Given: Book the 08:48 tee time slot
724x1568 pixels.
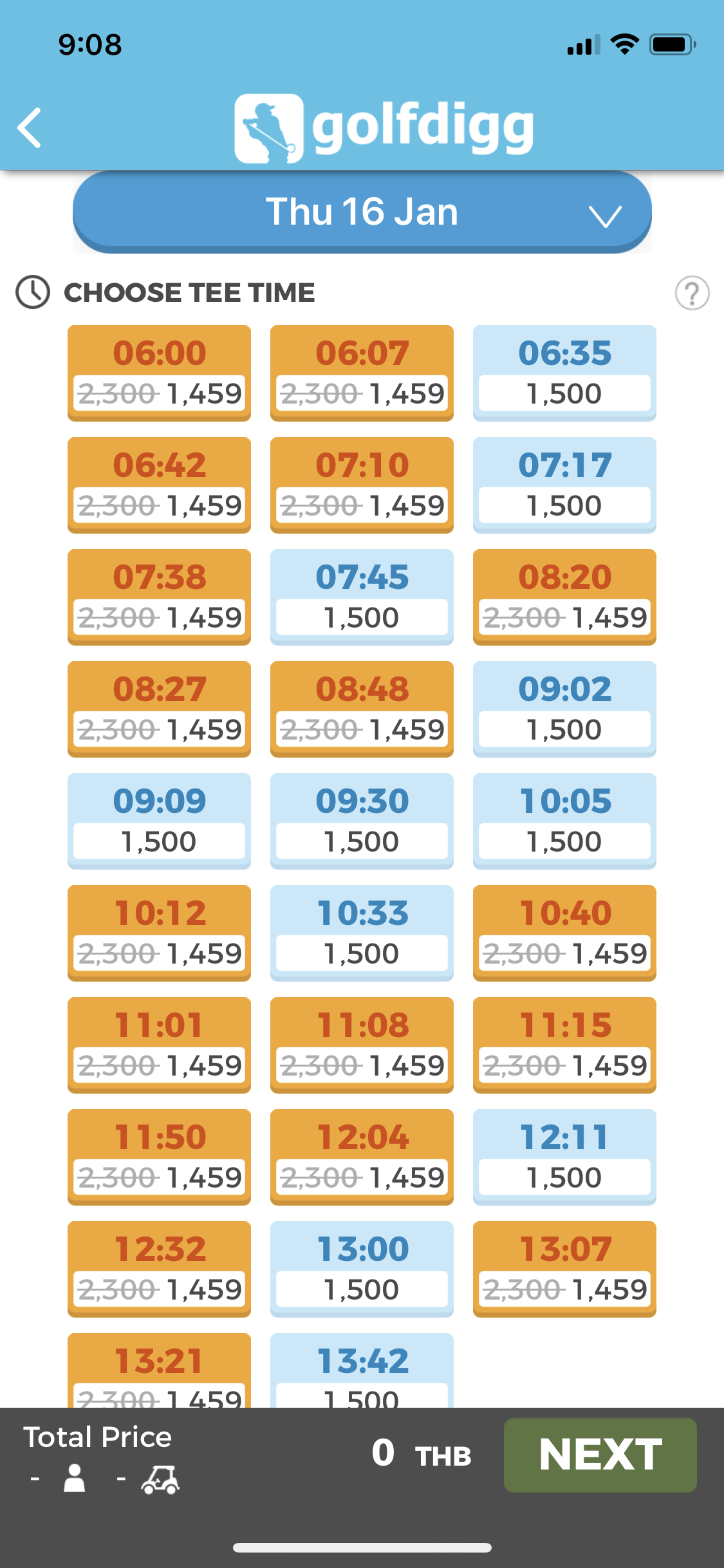Looking at the screenshot, I should (362, 709).
